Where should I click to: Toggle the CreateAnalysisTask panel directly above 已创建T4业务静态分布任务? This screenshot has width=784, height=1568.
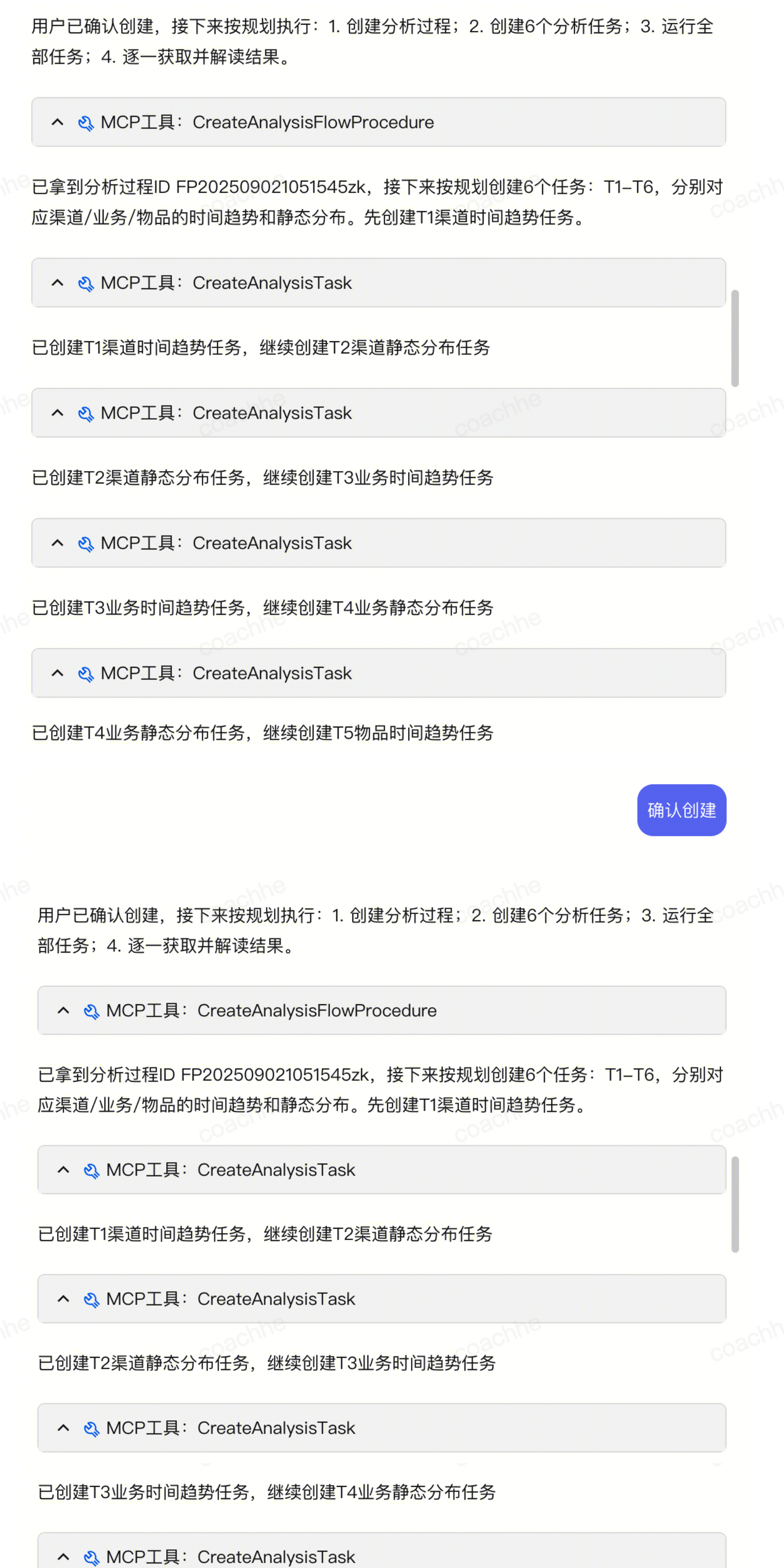(x=58, y=673)
